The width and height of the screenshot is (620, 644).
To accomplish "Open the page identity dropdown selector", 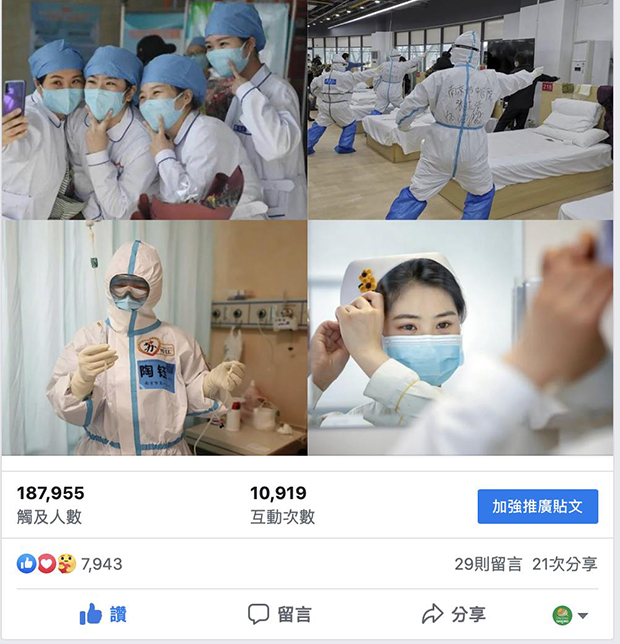I will coord(570,615).
